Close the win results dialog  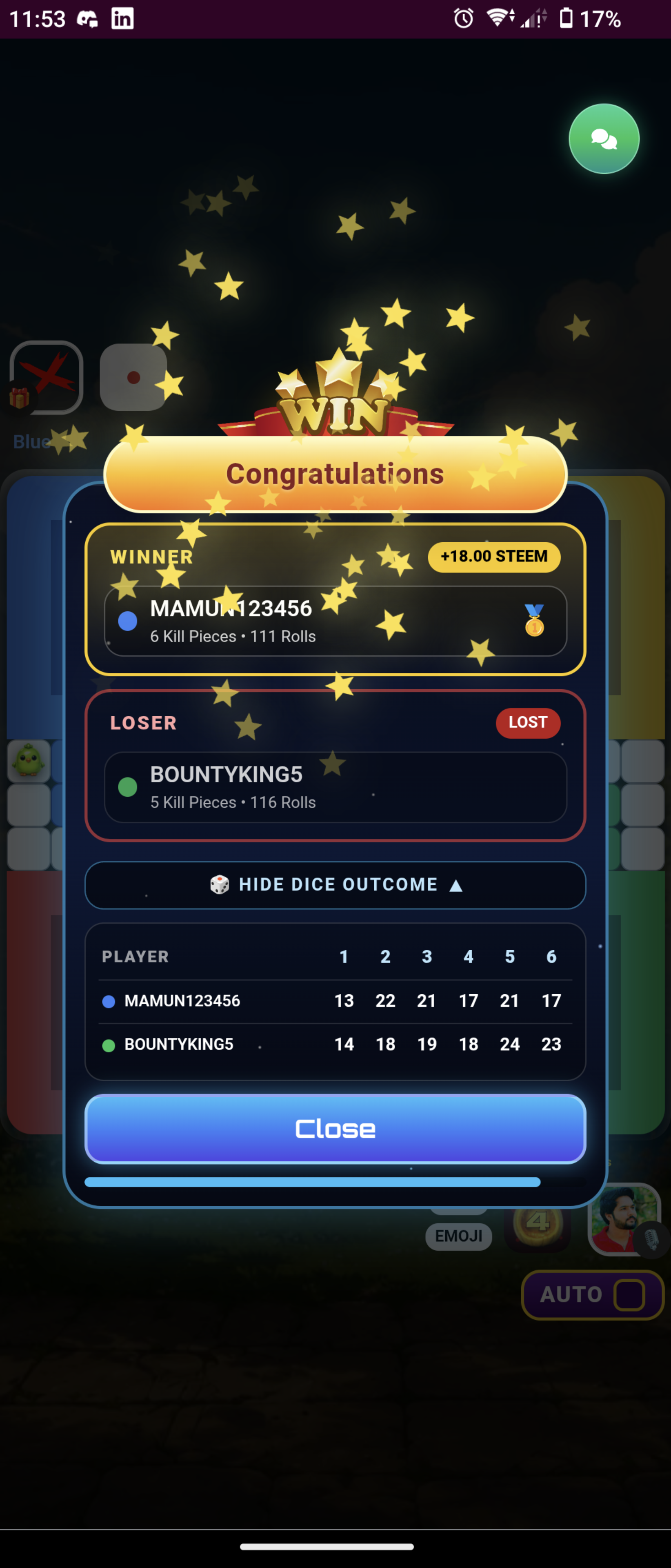coord(335,1129)
